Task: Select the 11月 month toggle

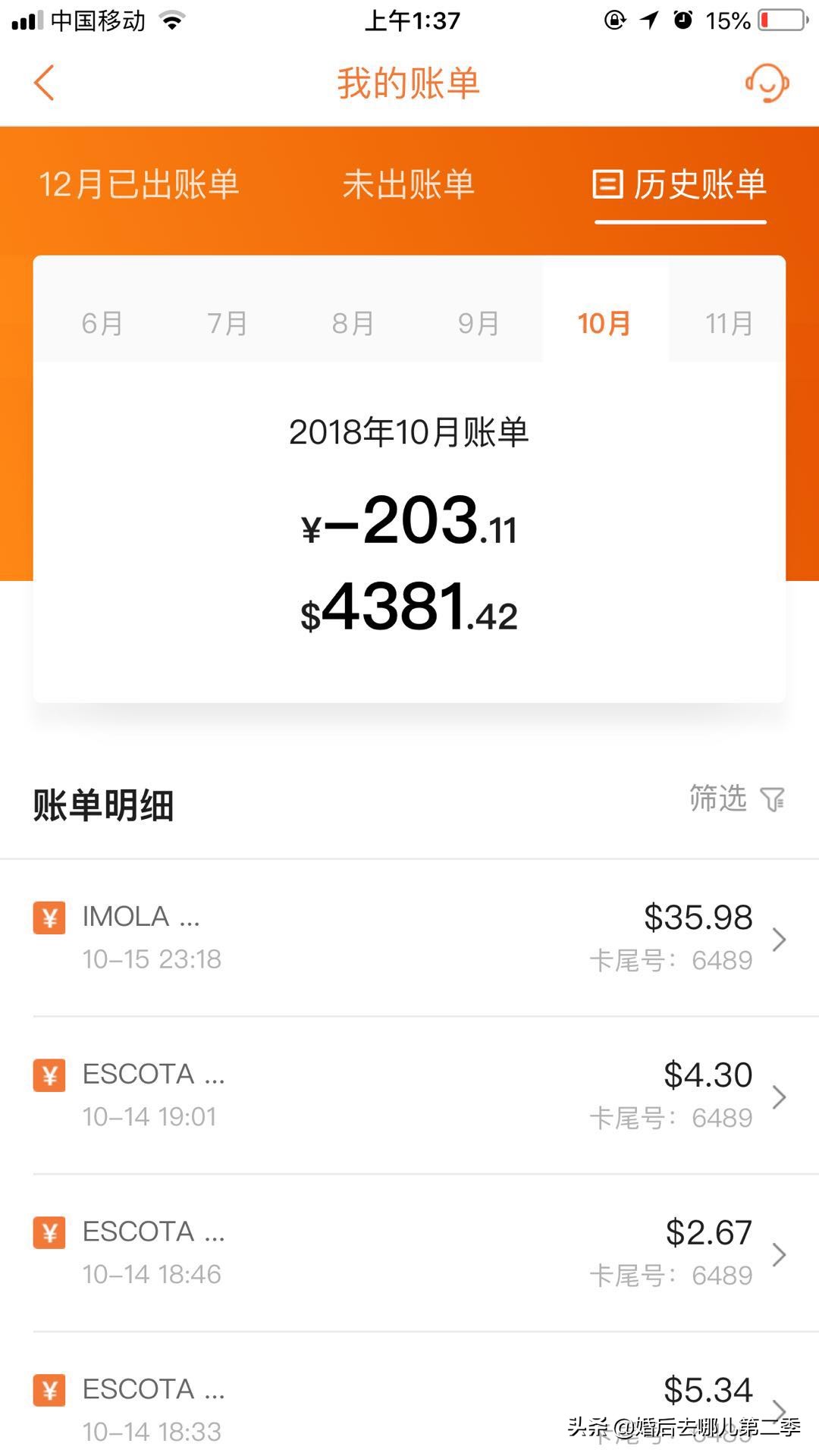Action: pos(730,322)
